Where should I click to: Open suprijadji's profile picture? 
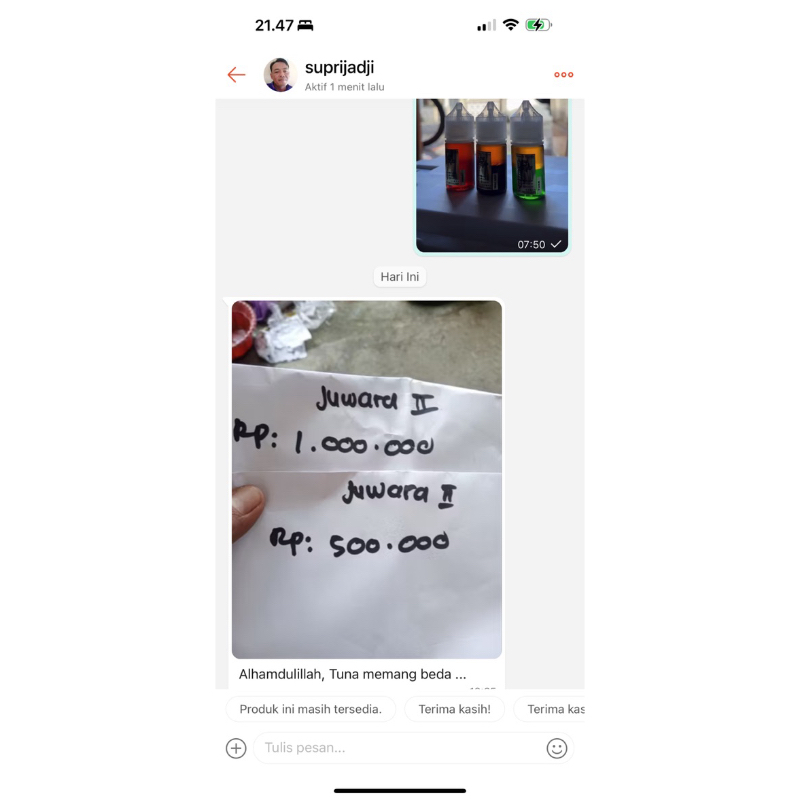pyautogui.click(x=280, y=75)
